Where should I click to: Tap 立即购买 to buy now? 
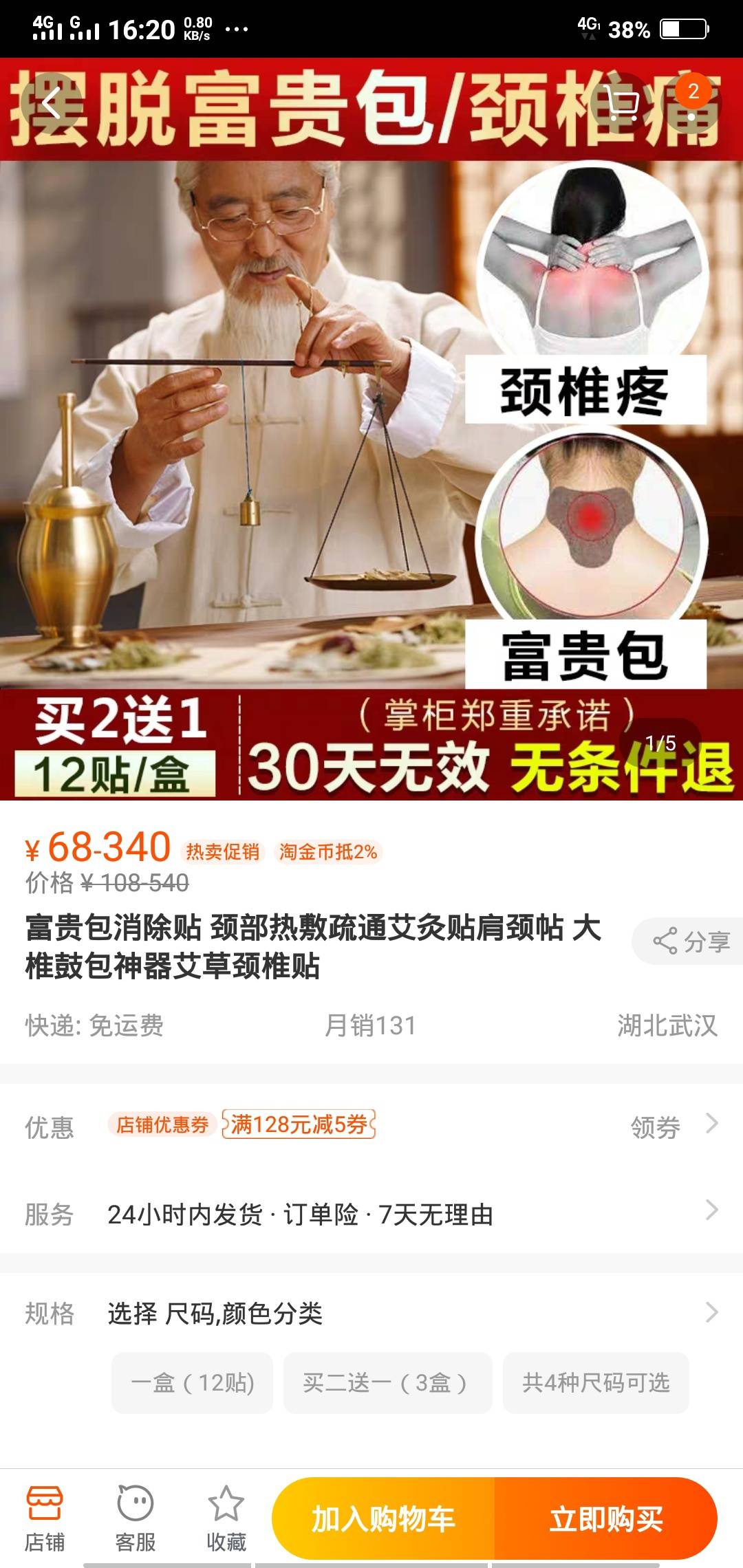tap(606, 1518)
